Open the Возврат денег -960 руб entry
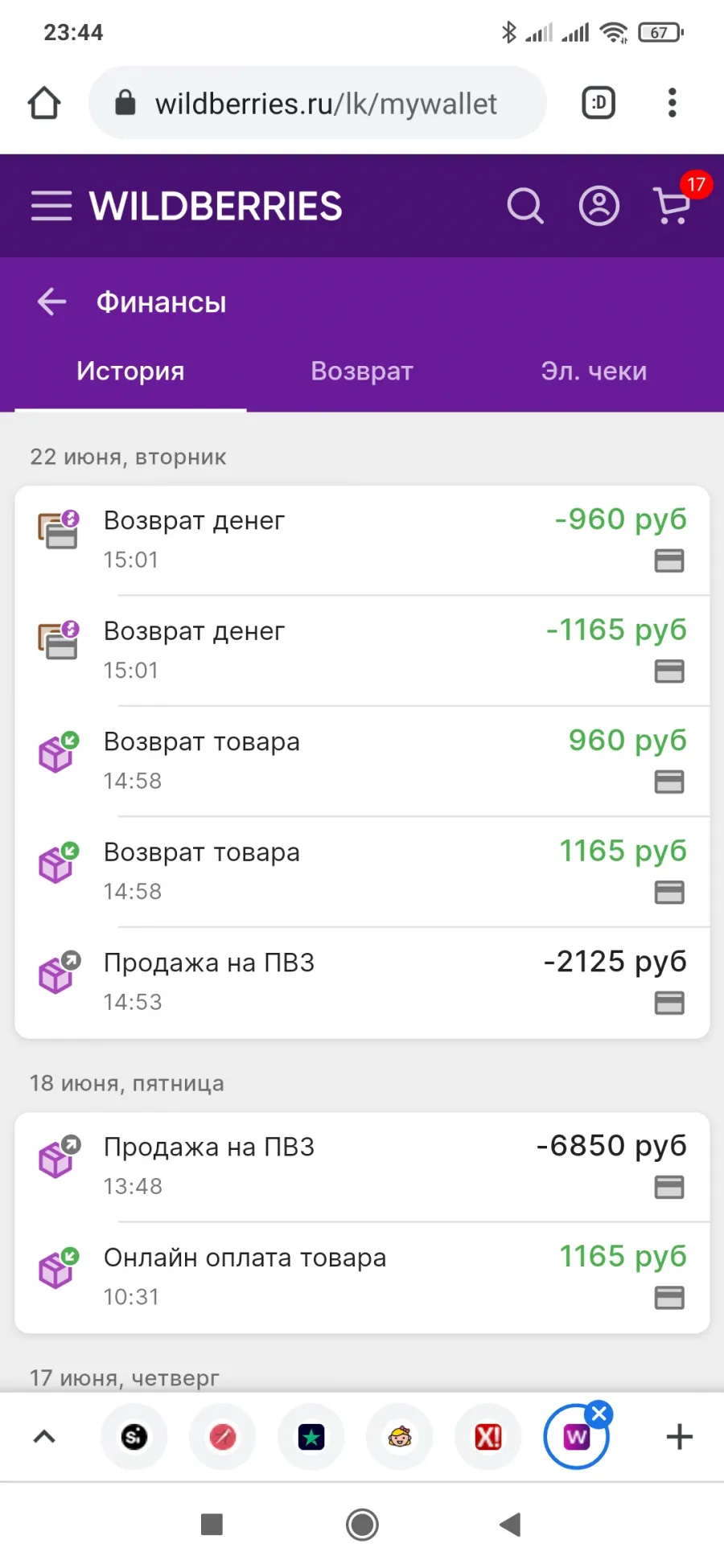The height and width of the screenshot is (1568, 724). [x=362, y=540]
